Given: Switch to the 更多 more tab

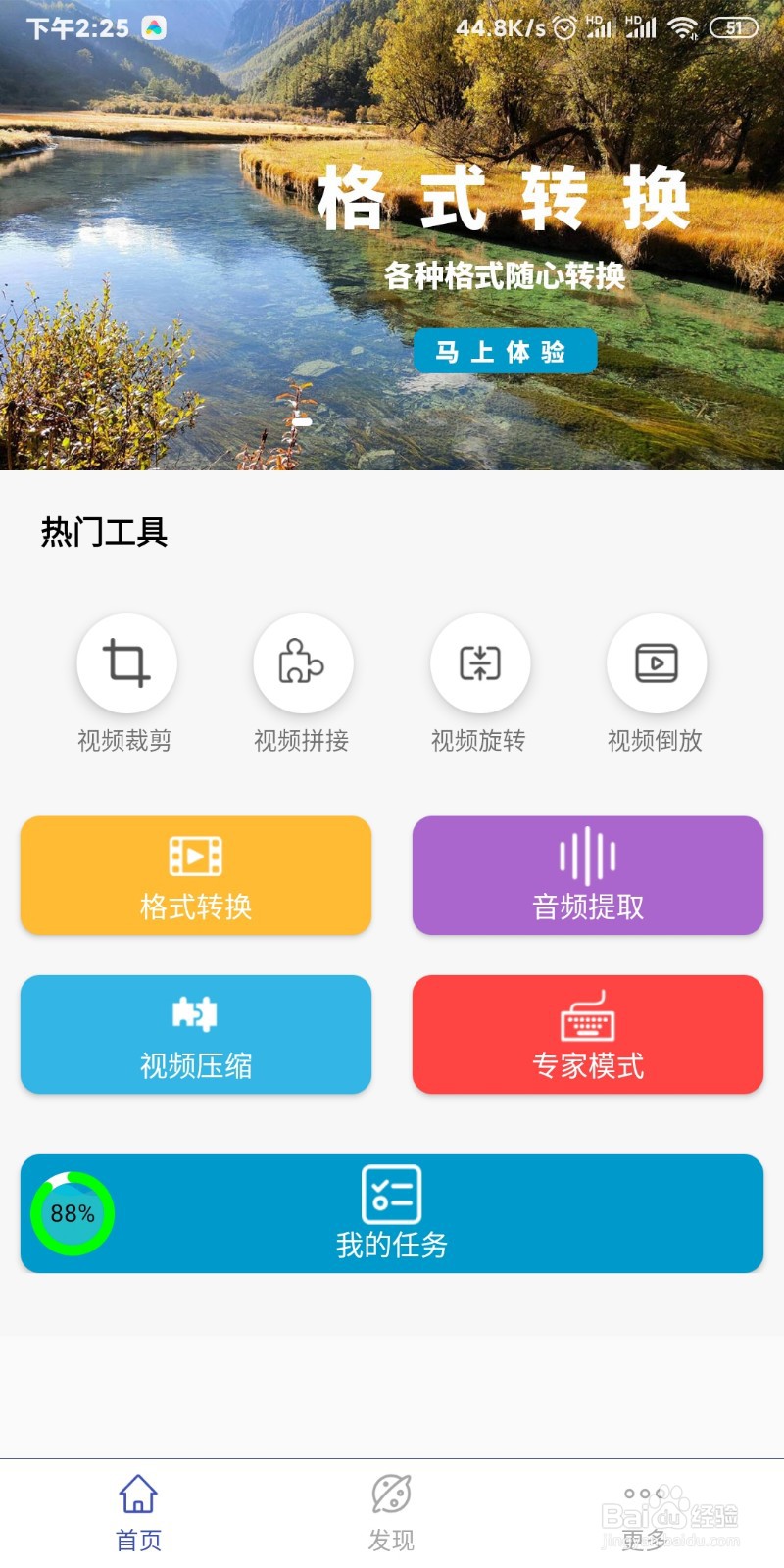Looking at the screenshot, I should [x=644, y=1513].
